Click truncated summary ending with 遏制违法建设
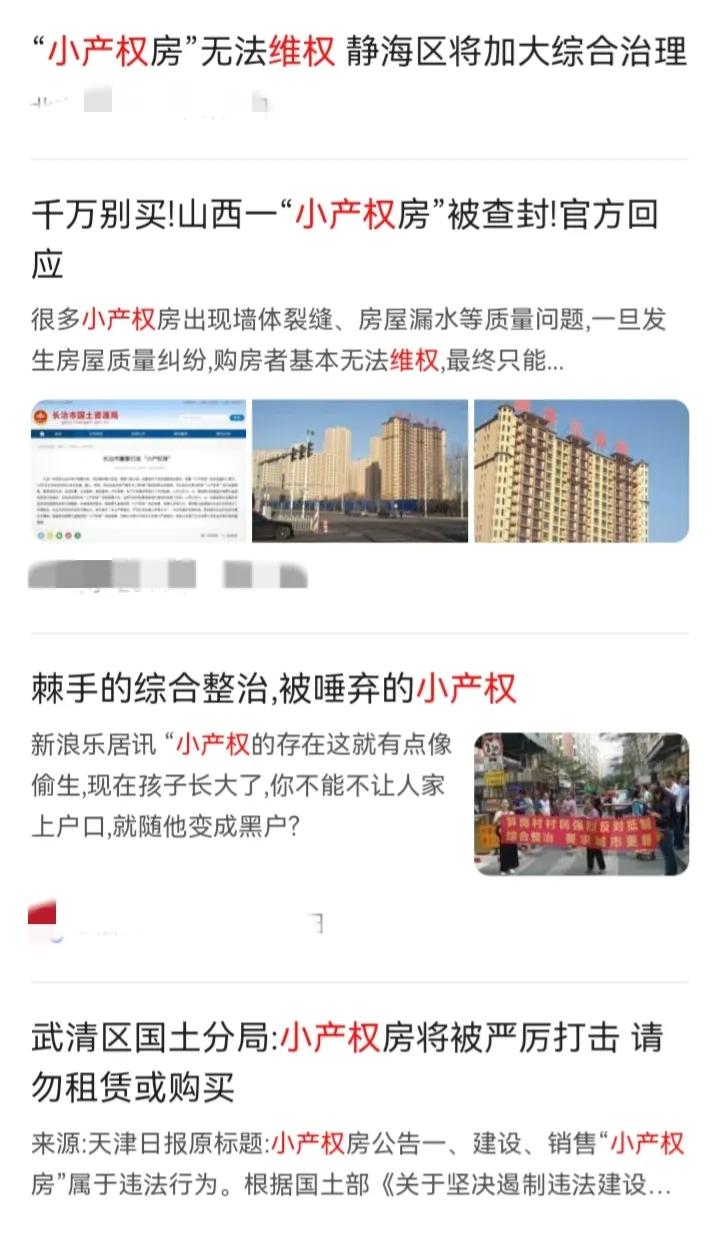This screenshot has height=1233, width=720. coord(360,1182)
